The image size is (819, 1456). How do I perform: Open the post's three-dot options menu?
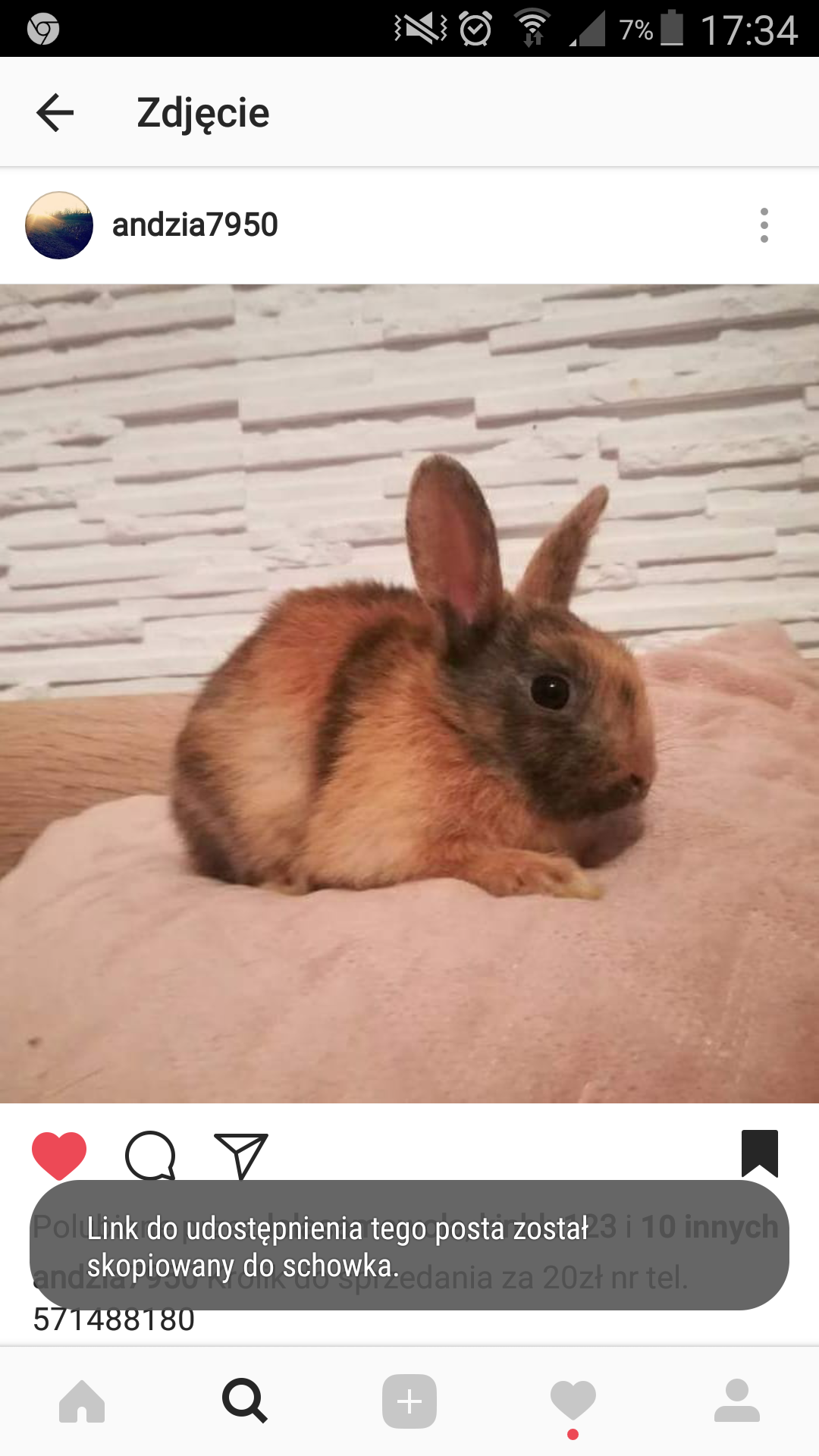[x=764, y=225]
